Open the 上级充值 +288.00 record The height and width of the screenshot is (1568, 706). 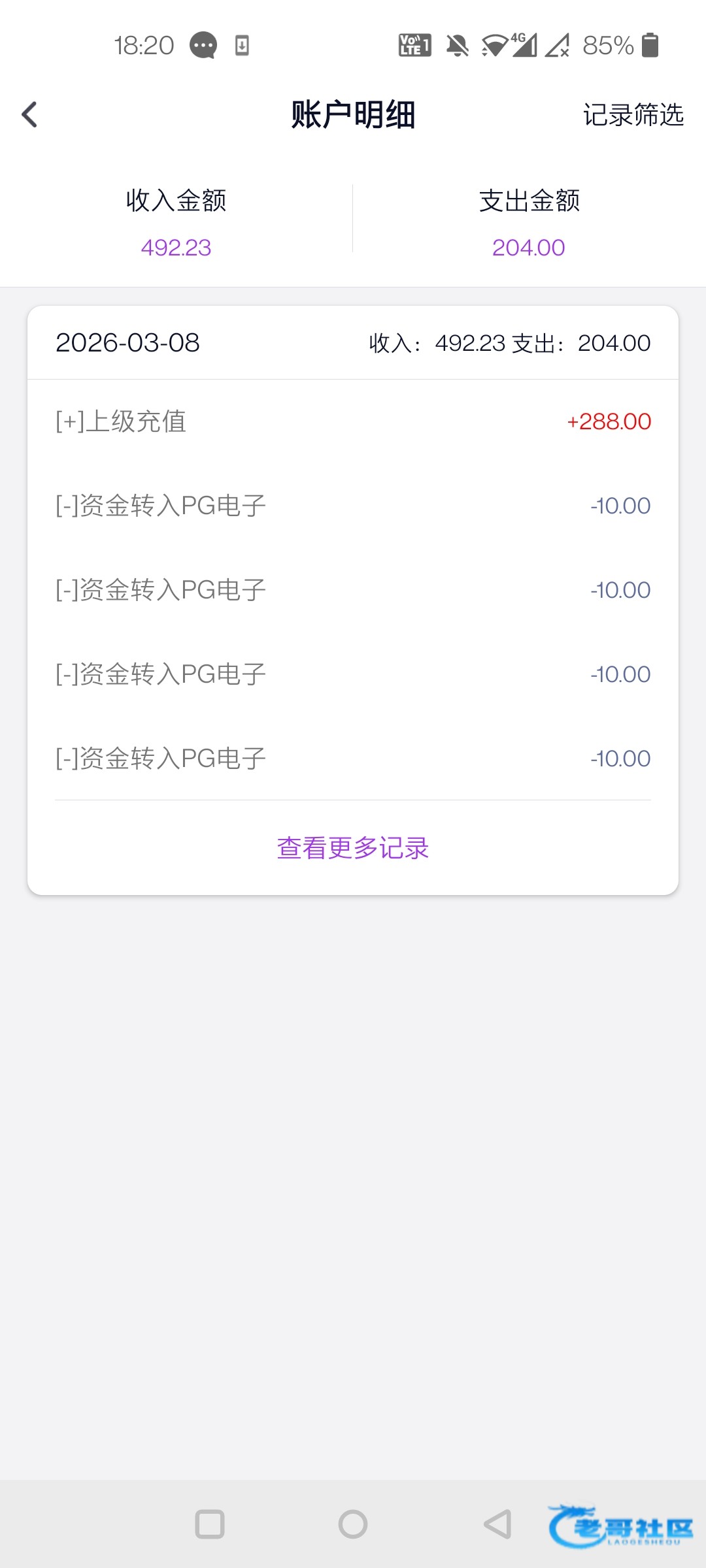click(353, 421)
